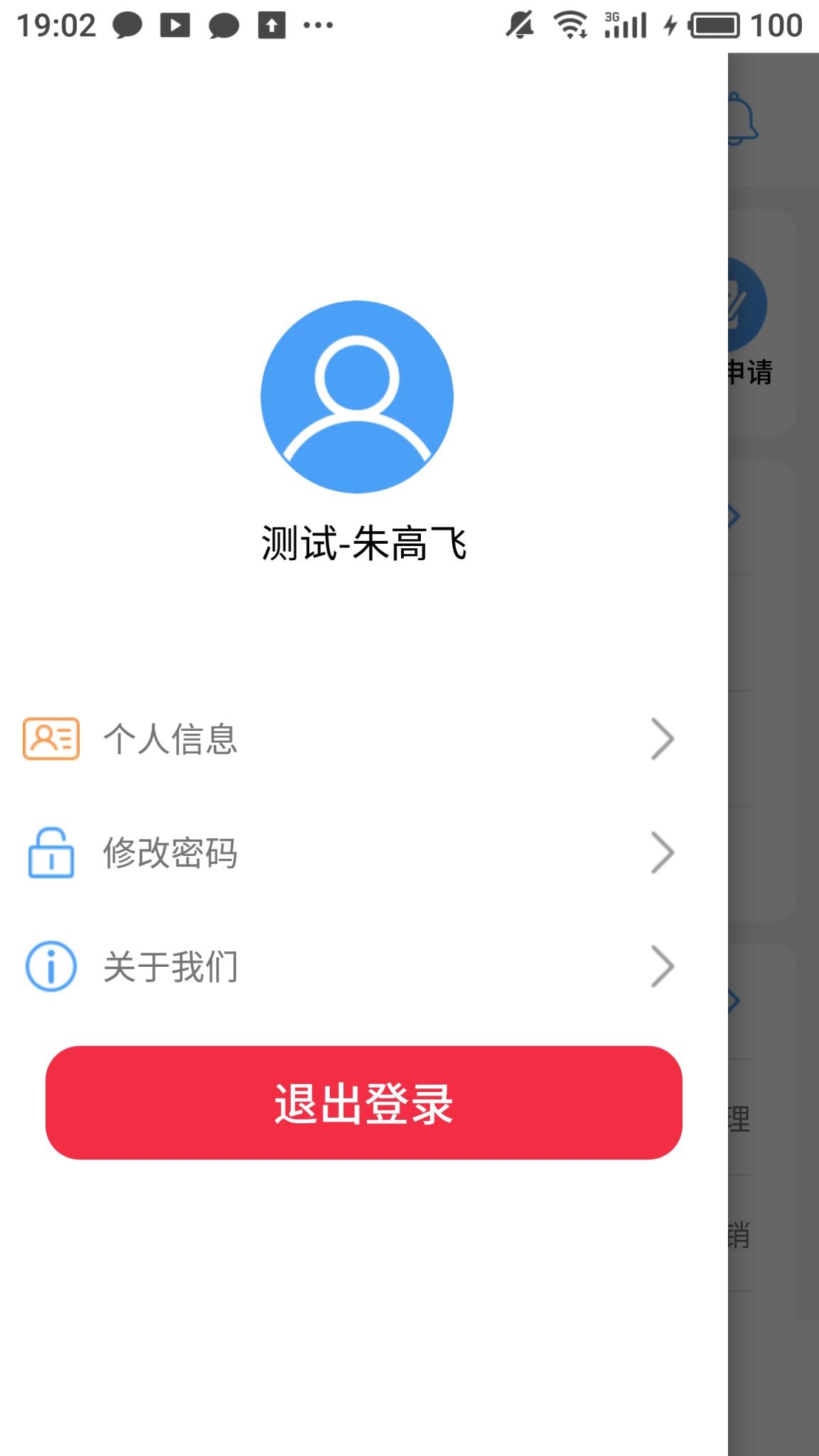
Task: Open the 关于我们 menu entry
Action: coord(171,965)
